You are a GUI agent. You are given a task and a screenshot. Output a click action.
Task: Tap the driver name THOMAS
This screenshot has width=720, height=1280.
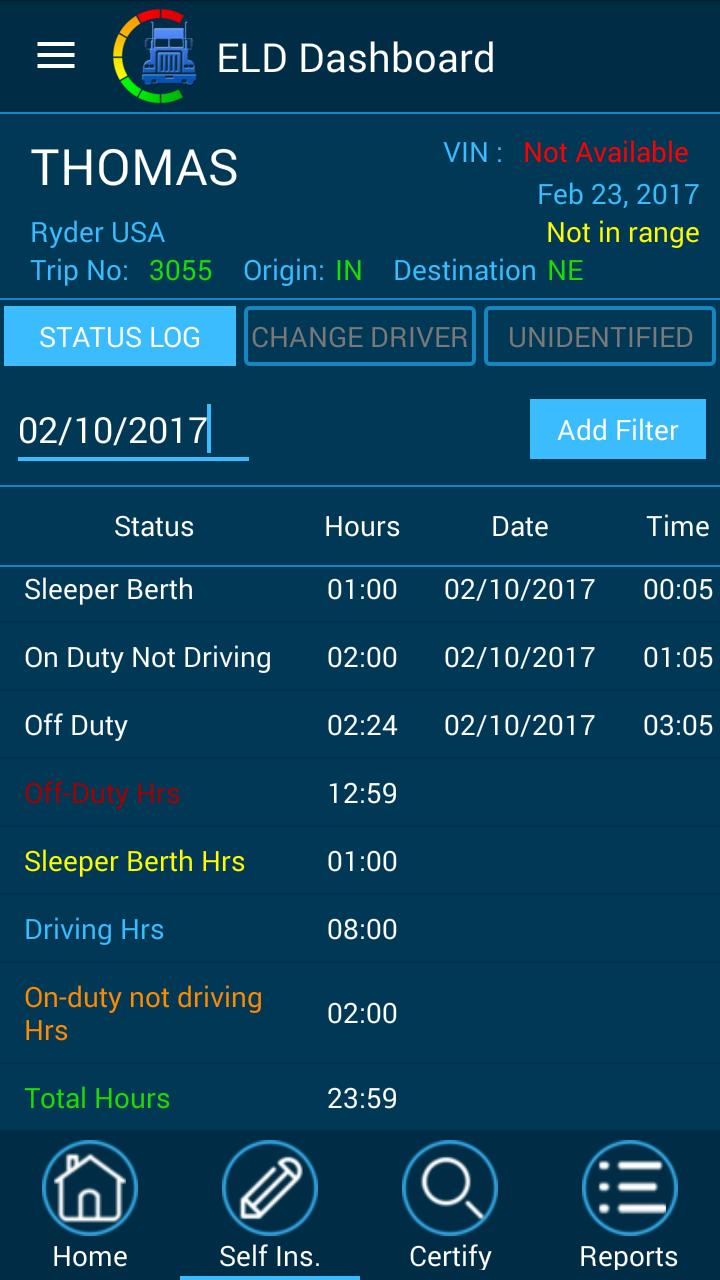click(x=134, y=166)
